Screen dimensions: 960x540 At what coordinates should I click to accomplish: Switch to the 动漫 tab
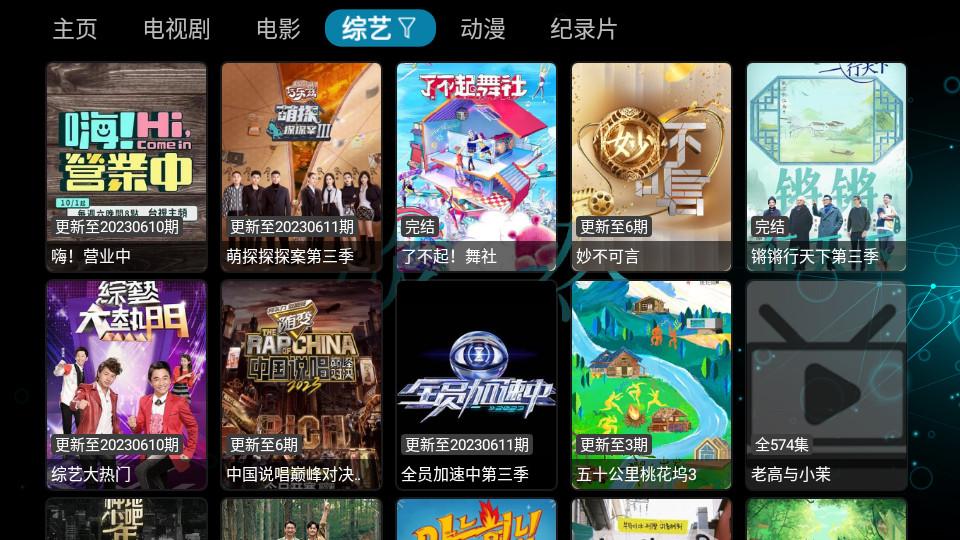click(483, 28)
